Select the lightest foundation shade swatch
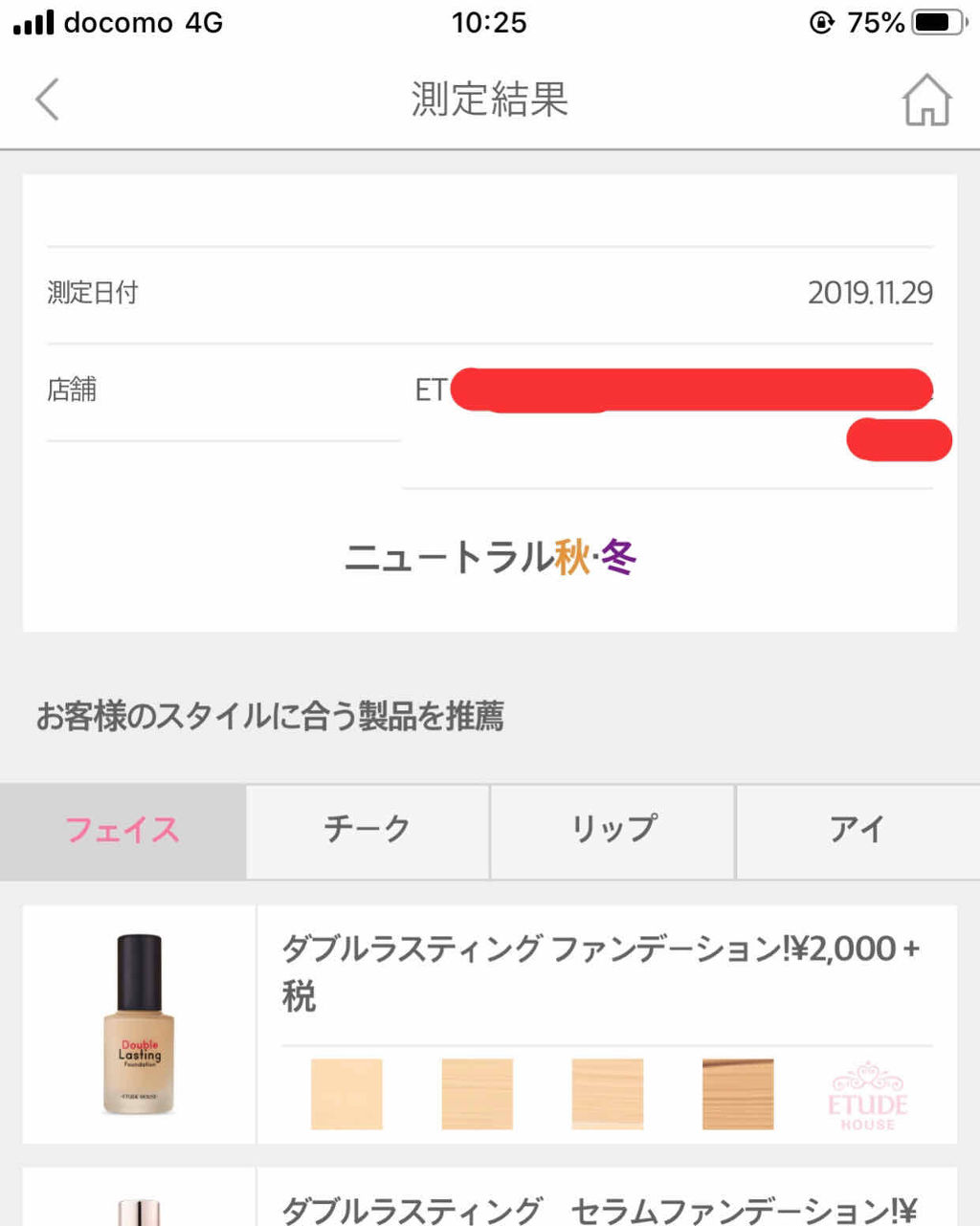This screenshot has width=980, height=1226. tap(348, 1094)
